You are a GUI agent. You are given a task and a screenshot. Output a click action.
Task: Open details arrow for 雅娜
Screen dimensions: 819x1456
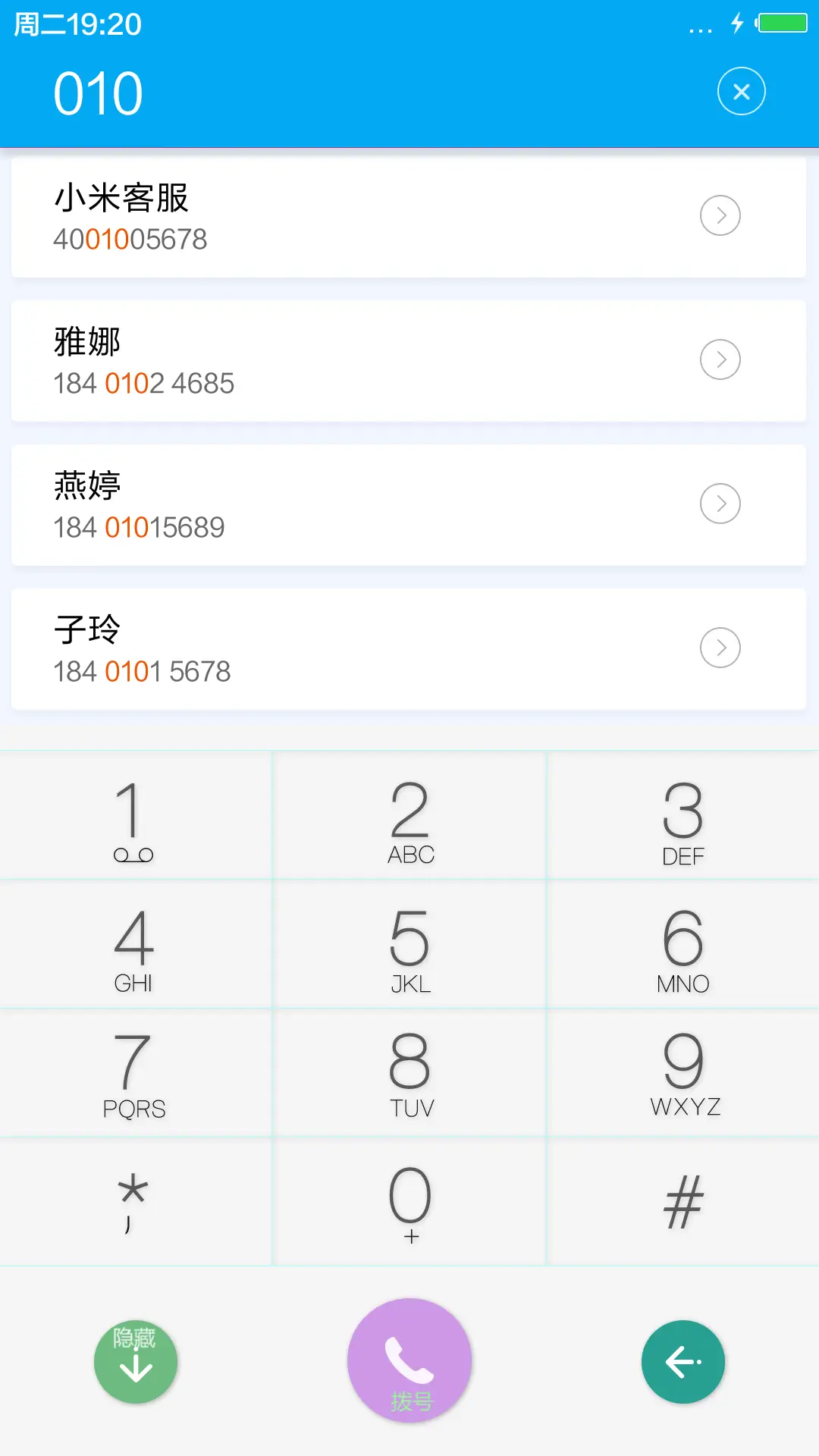pyautogui.click(x=720, y=359)
